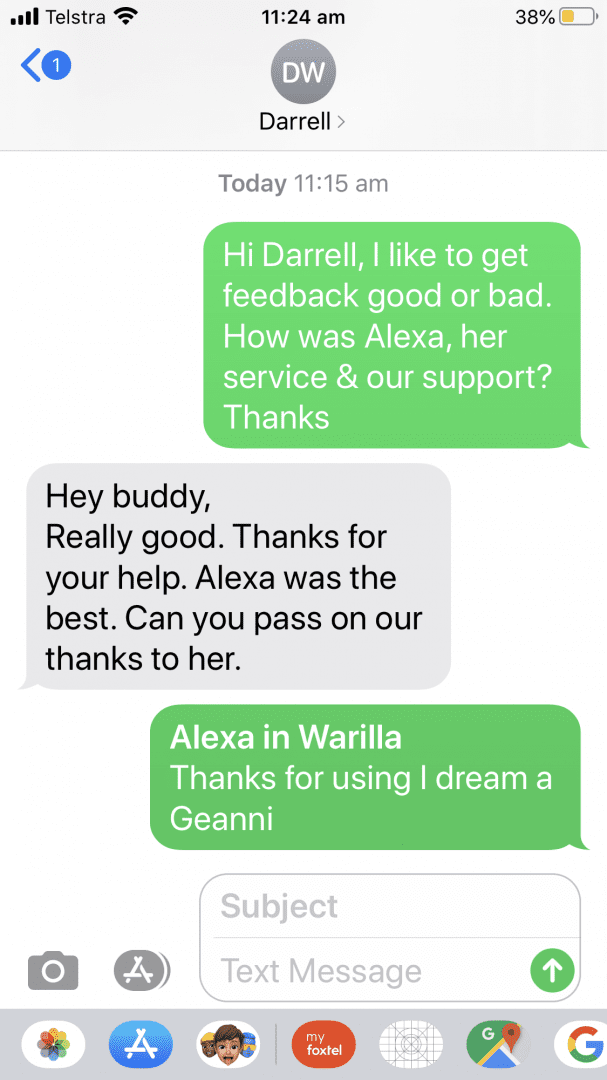Open the camera to attach a photo

[x=53, y=970]
